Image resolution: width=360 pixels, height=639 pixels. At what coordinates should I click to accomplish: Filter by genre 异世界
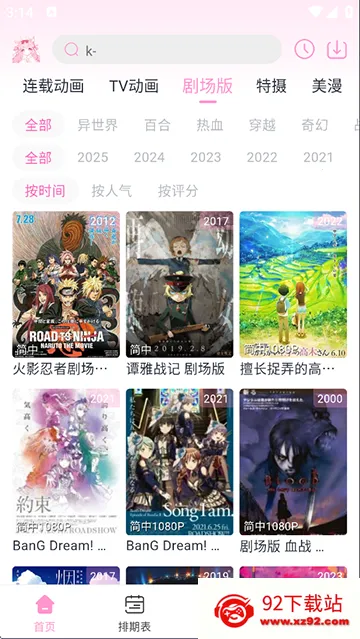tap(97, 125)
